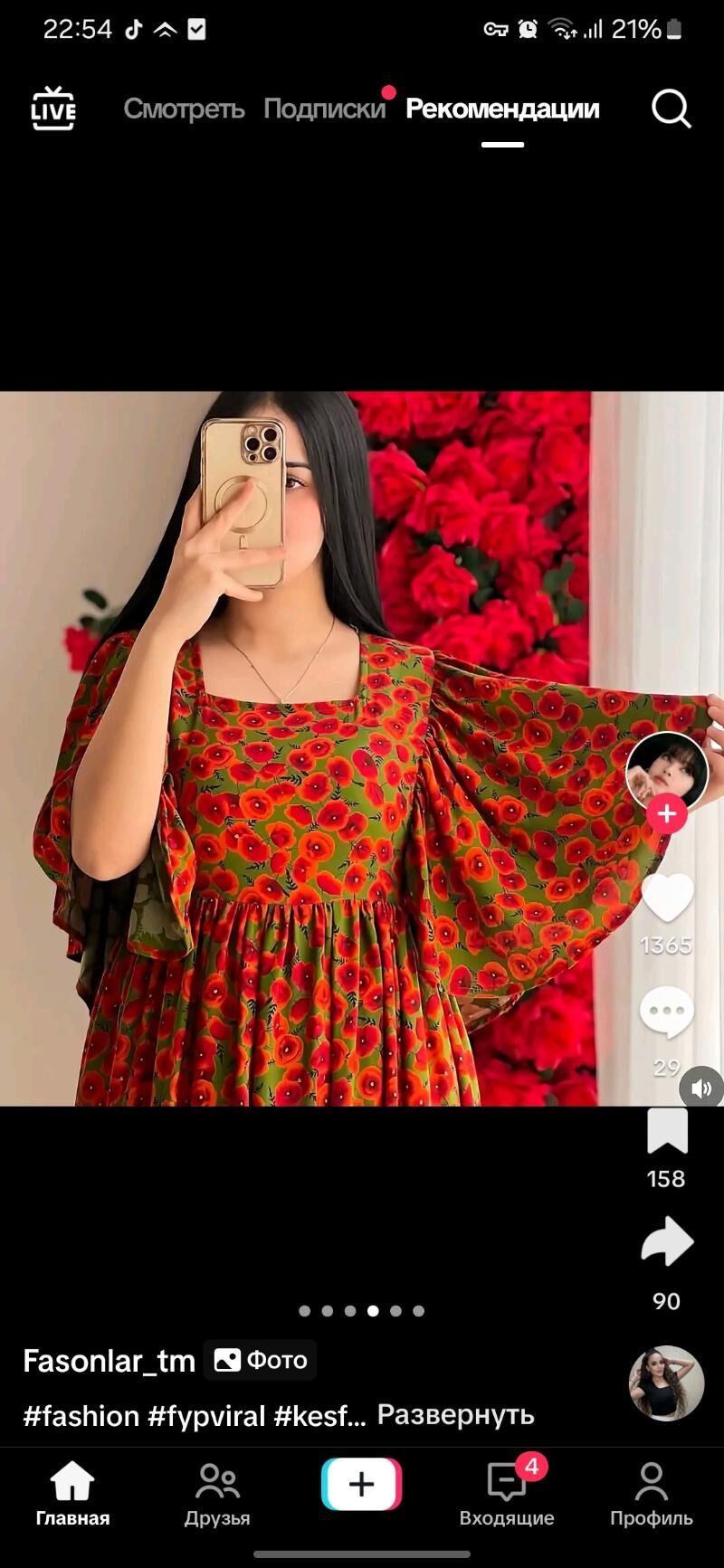Toggle the sound speaker button

click(702, 1088)
